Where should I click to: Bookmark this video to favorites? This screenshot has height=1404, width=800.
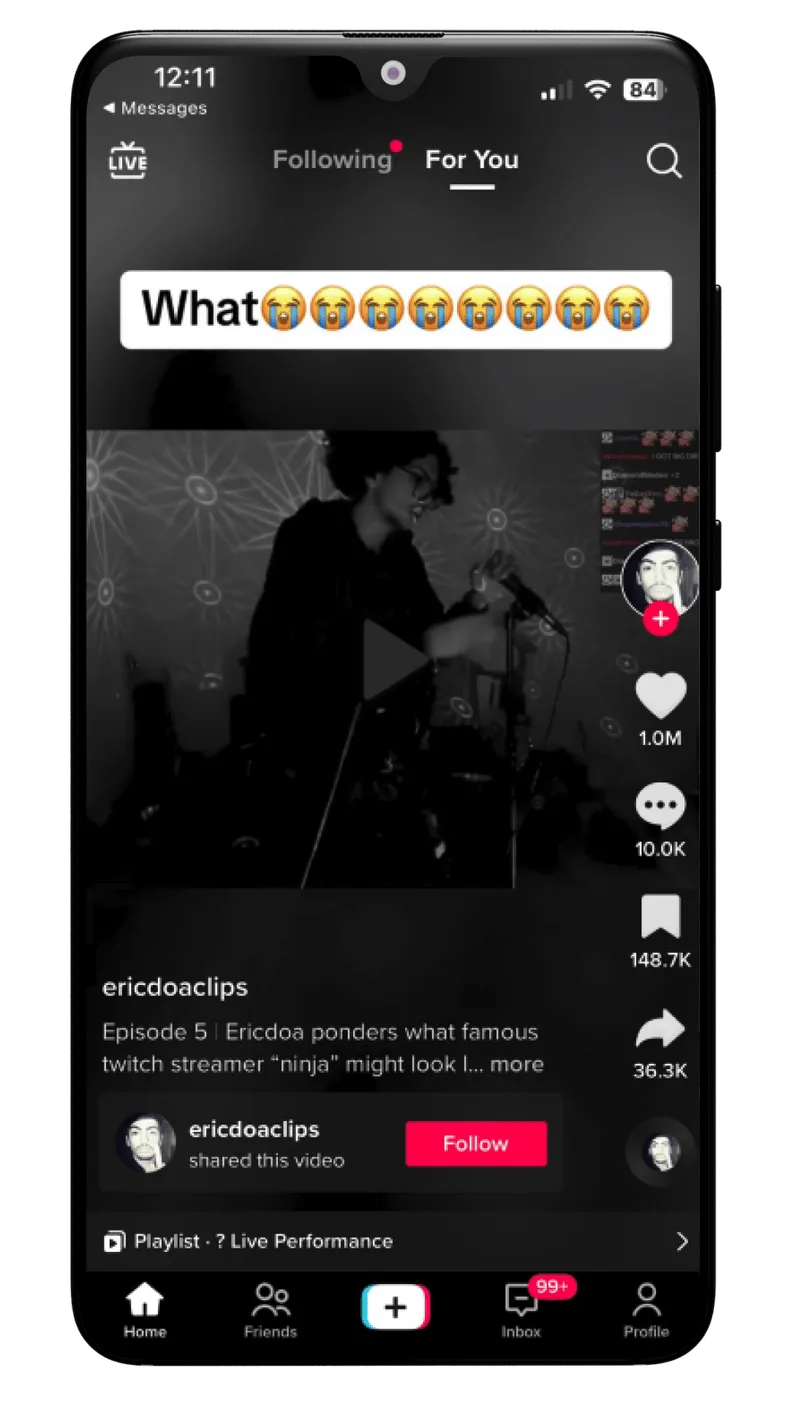point(660,917)
